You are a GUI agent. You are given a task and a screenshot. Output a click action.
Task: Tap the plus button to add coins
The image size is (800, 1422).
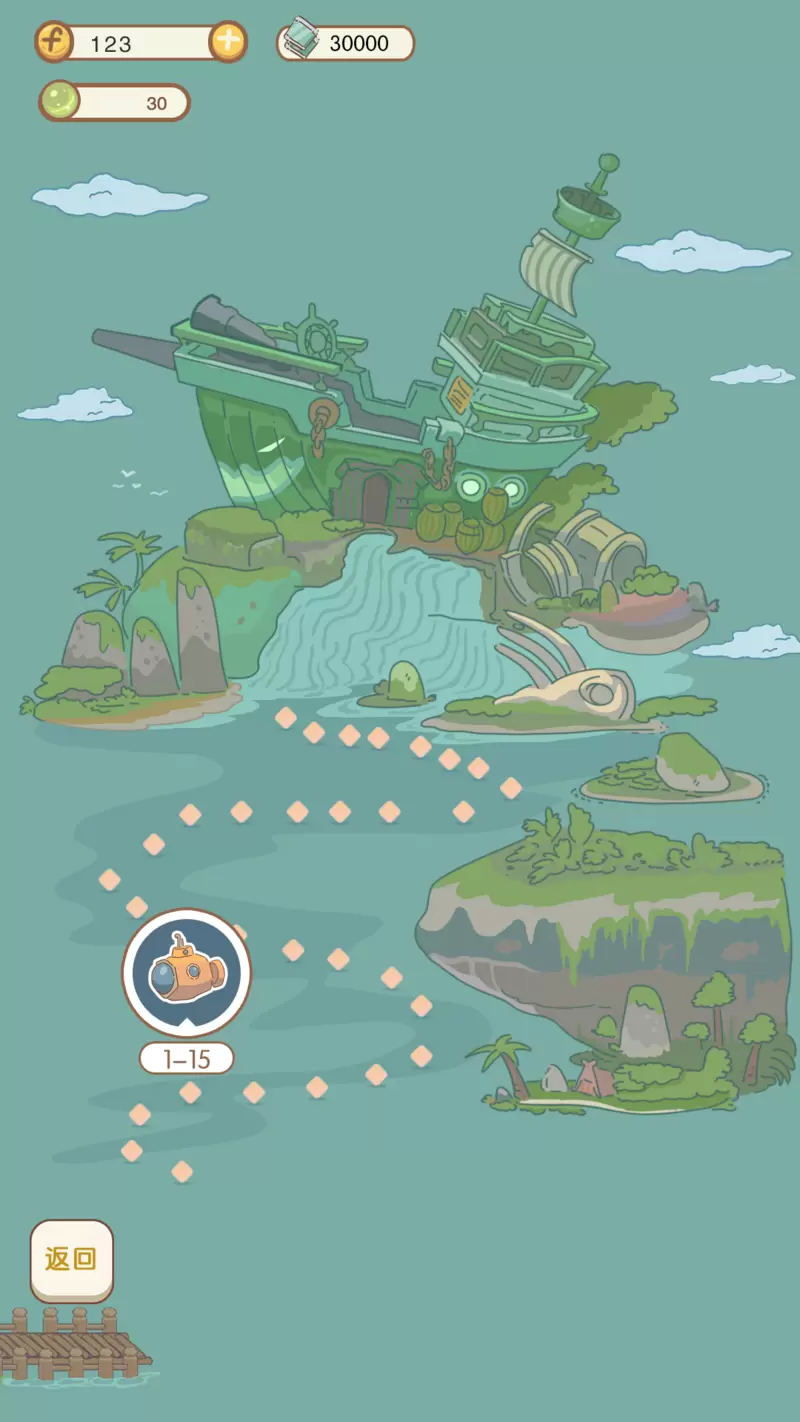pos(228,42)
